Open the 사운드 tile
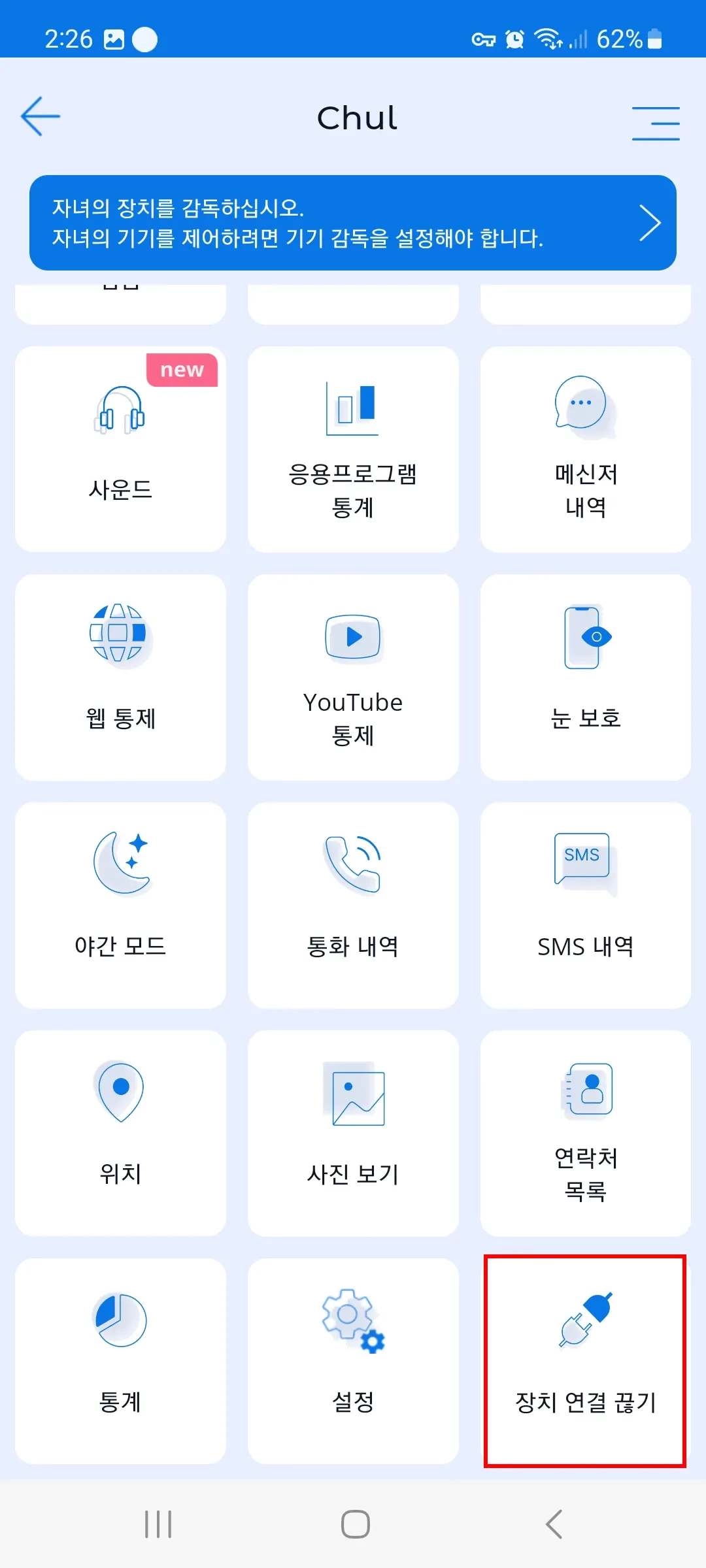Screen dimensions: 706x1568 [120, 449]
